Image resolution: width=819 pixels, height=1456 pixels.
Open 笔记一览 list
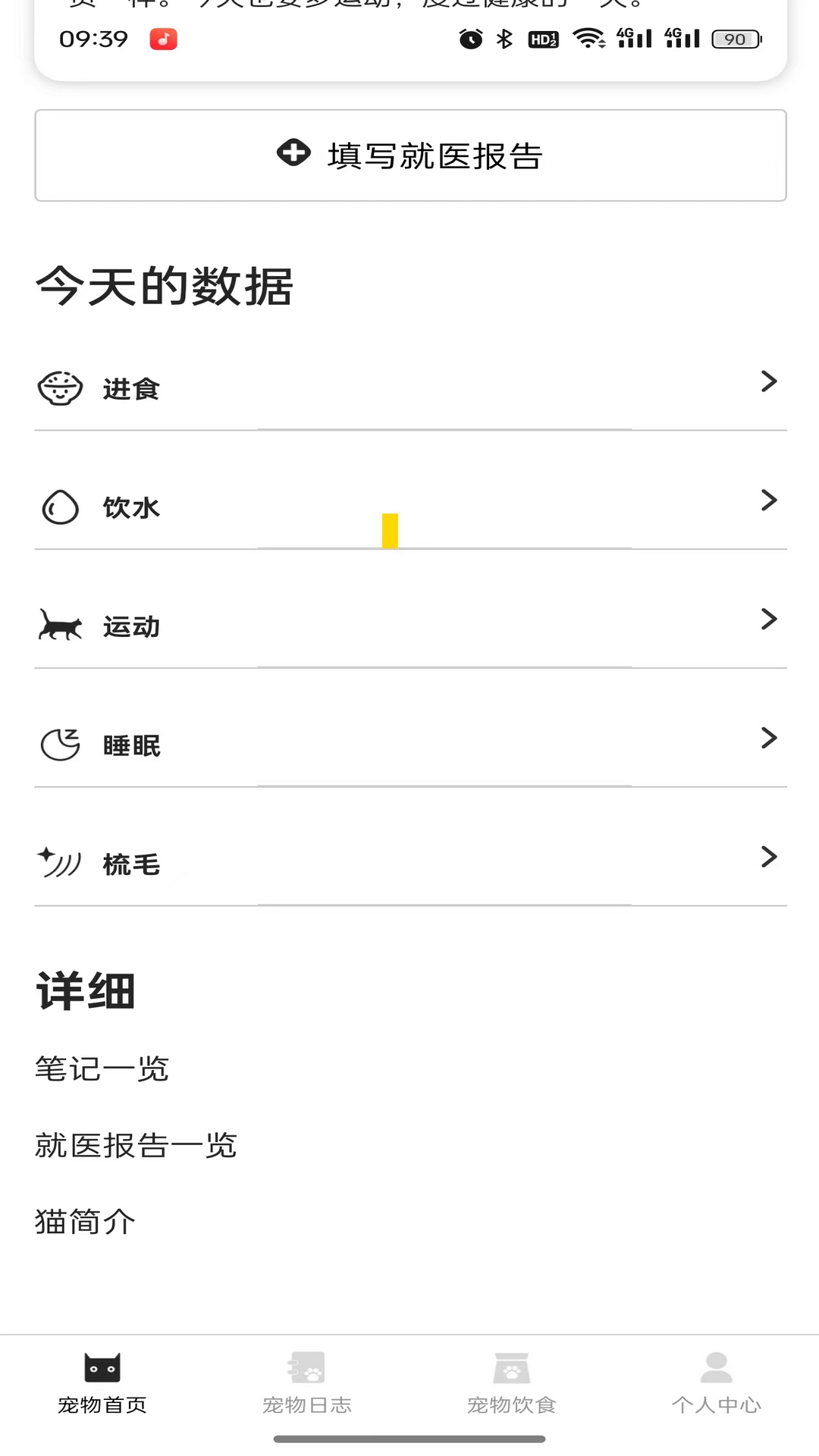[x=102, y=1069]
